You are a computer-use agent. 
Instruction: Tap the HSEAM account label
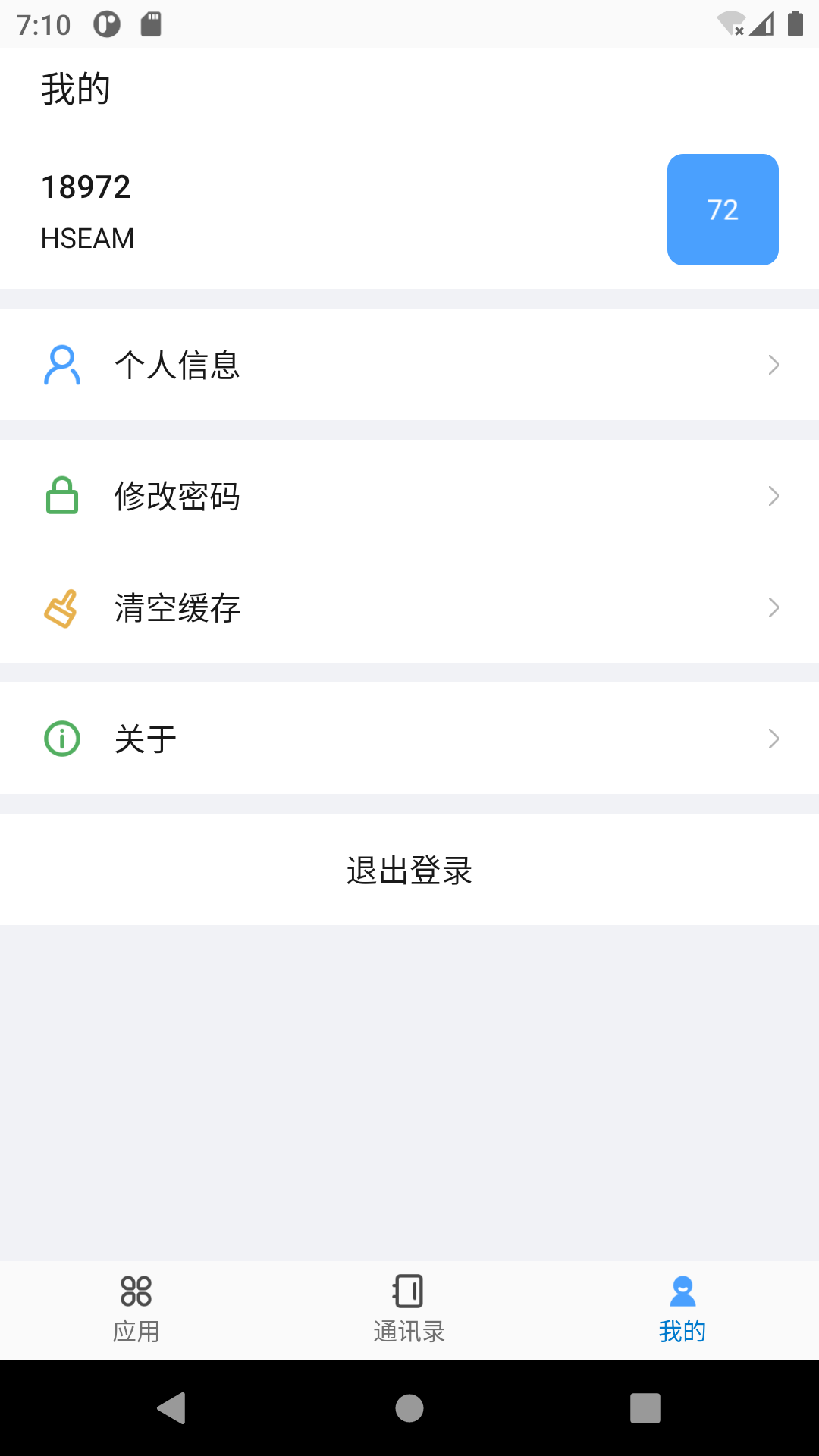click(x=87, y=237)
